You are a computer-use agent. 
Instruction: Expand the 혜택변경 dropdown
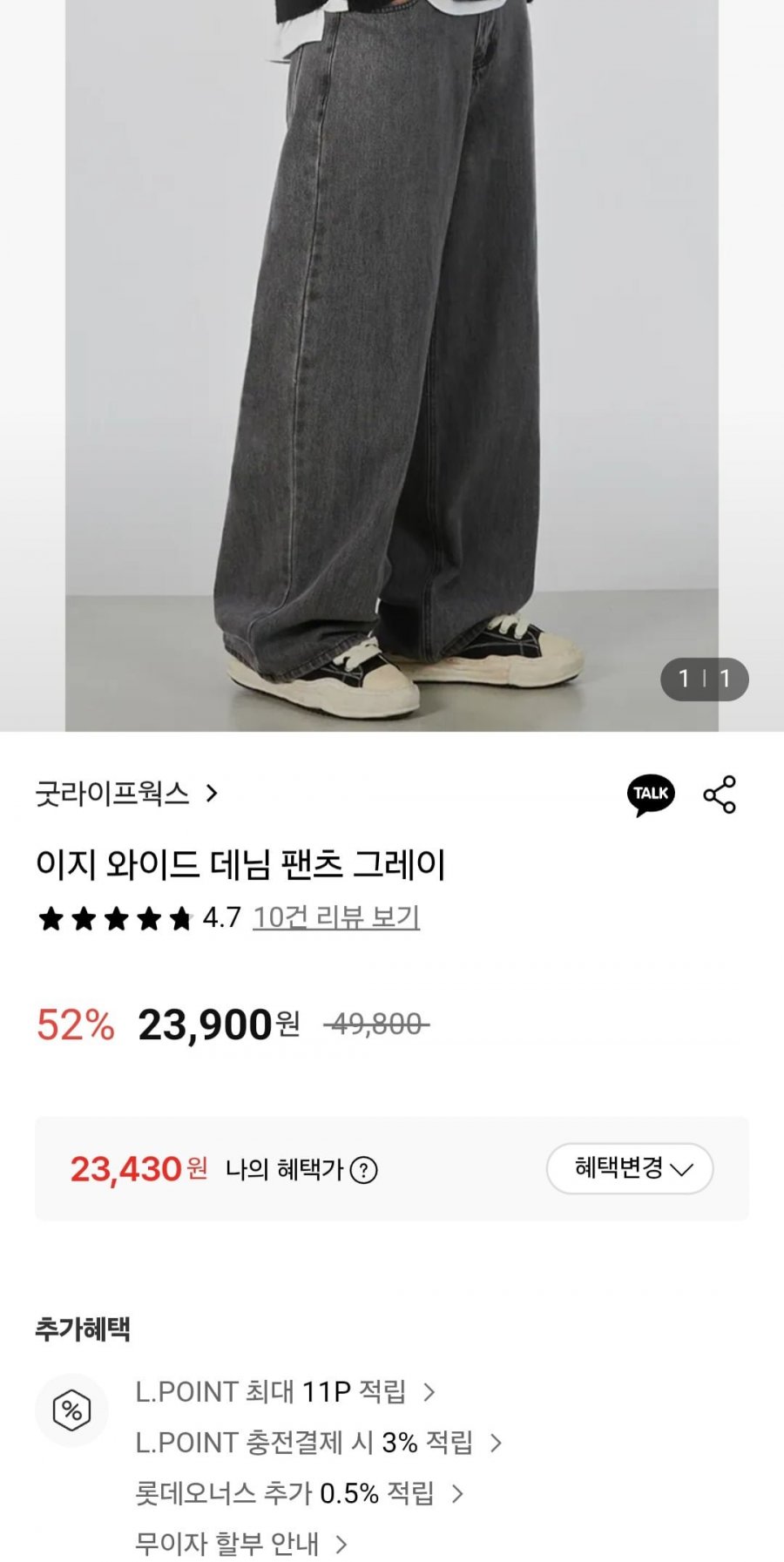tap(629, 1168)
